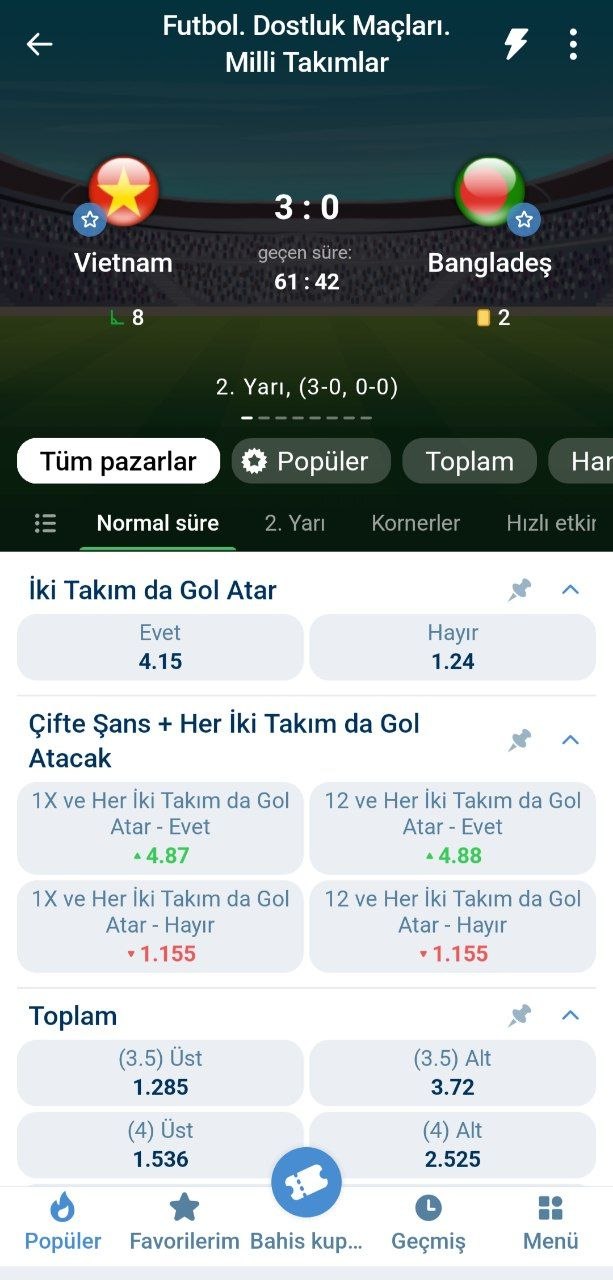Pin the İki Takım da Gol Atar market
The image size is (613, 1280).
tap(519, 590)
